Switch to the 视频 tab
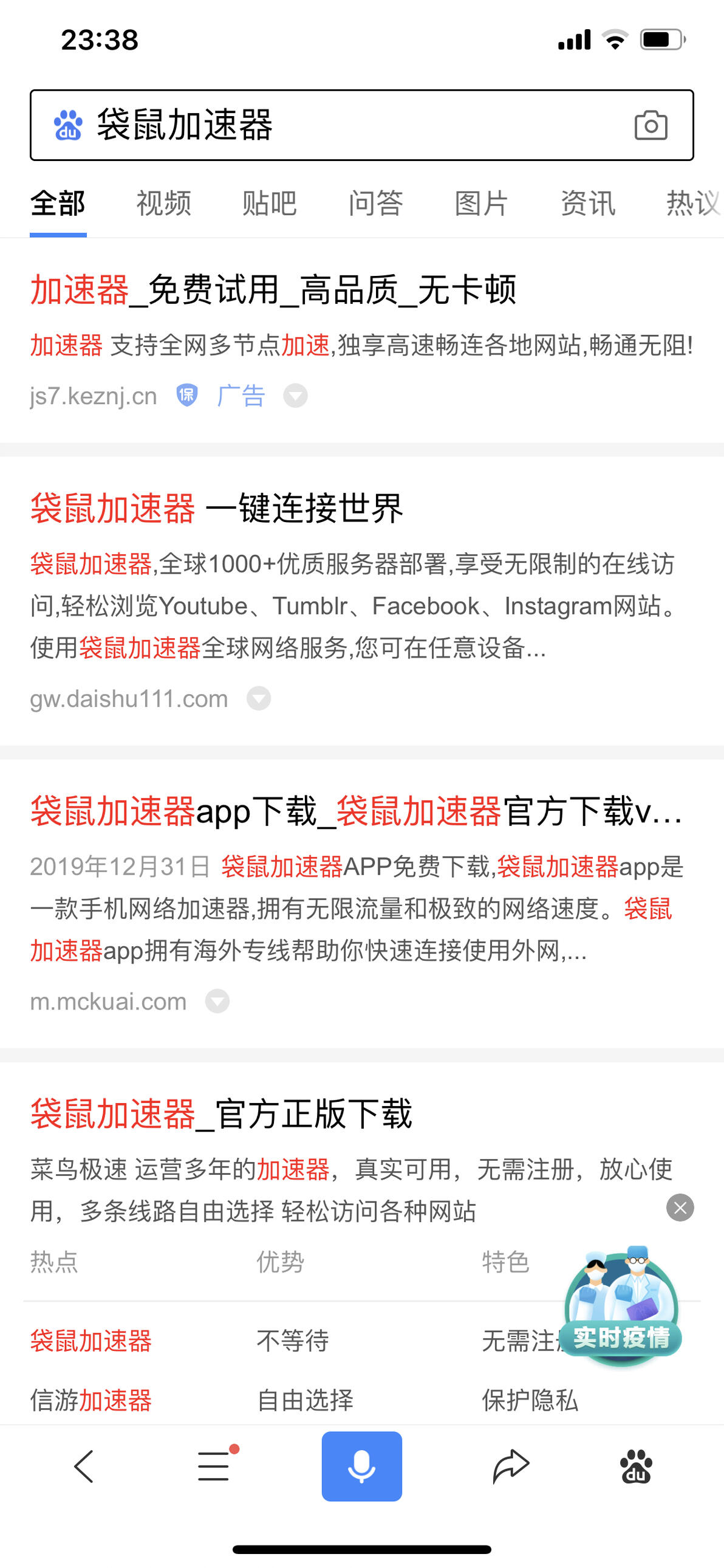Viewport: 724px width, 1568px height. pos(163,204)
